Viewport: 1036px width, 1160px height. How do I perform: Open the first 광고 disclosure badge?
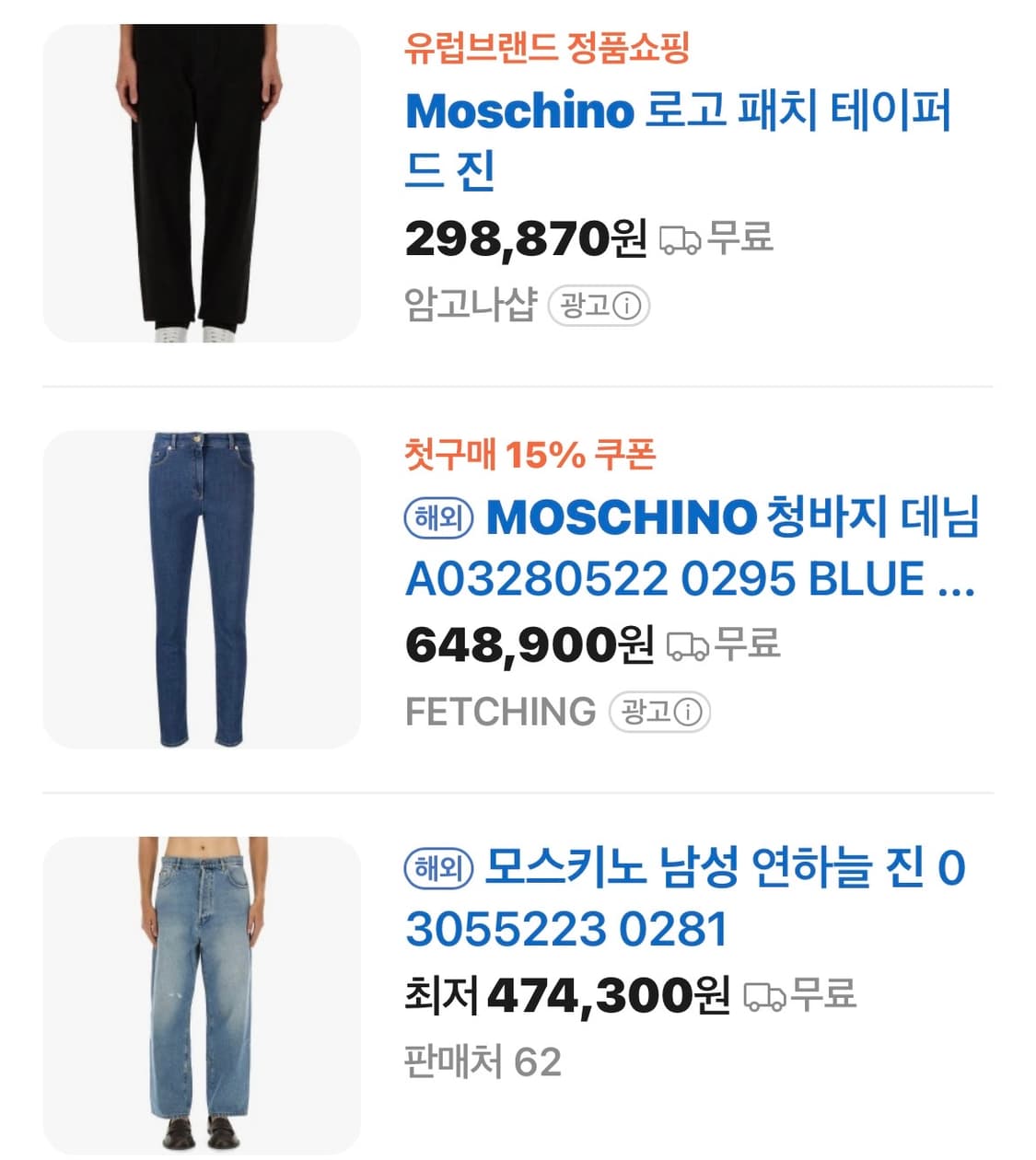point(598,306)
